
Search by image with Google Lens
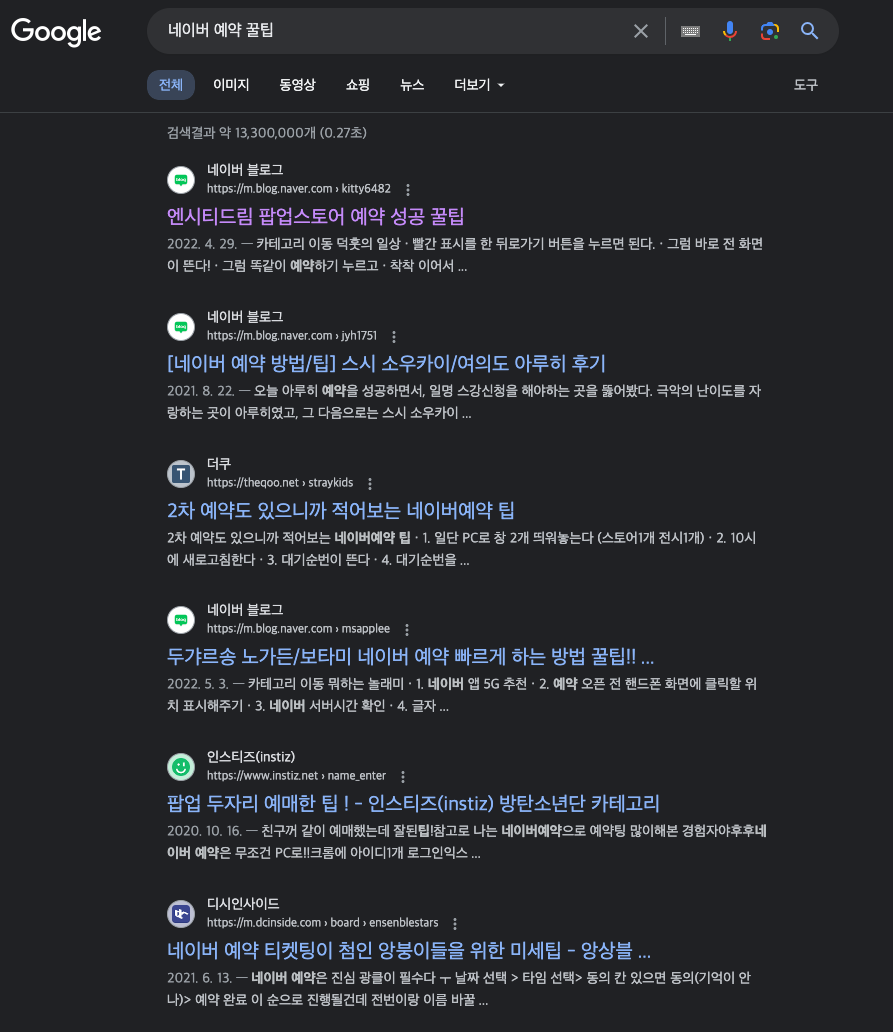(769, 31)
